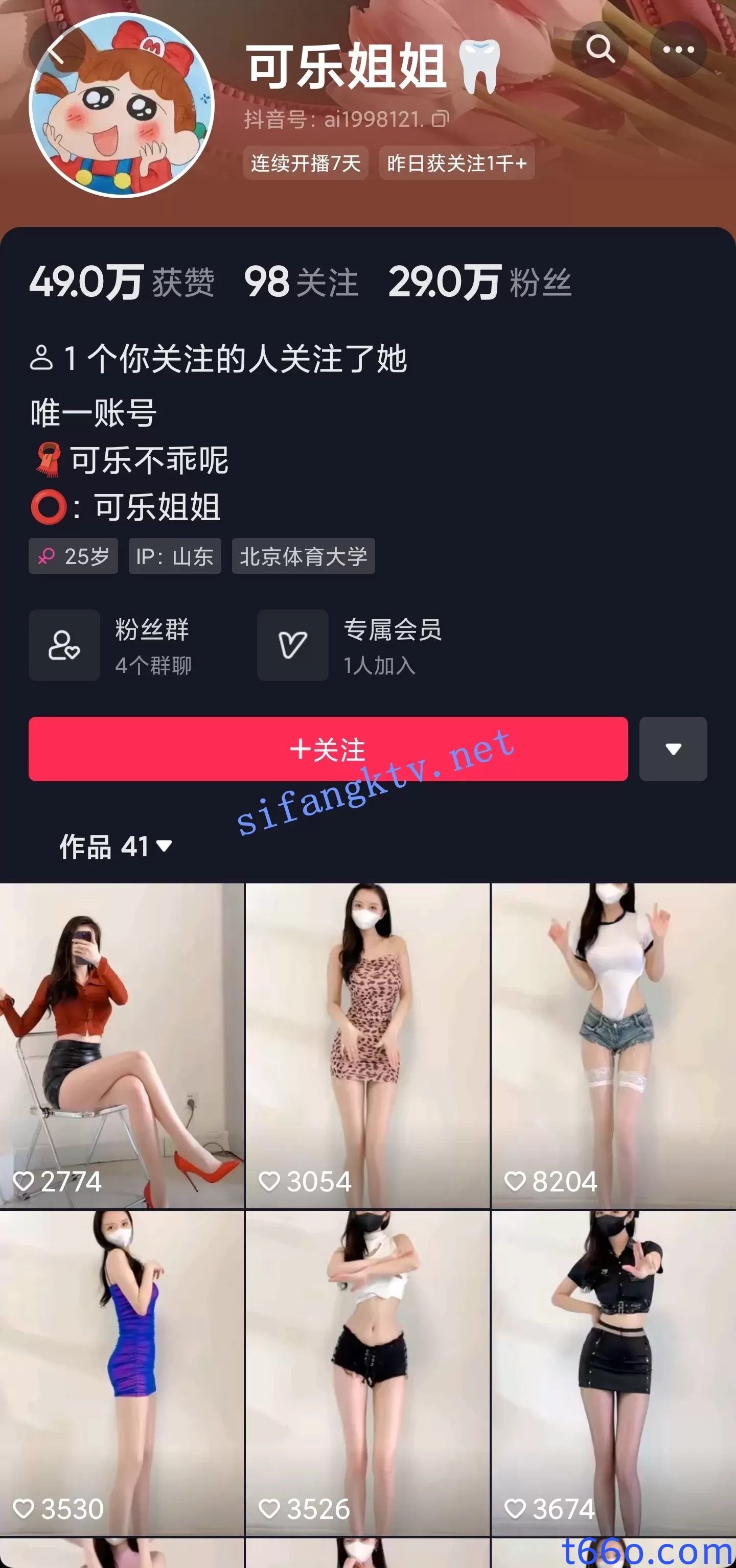Follow this user with +关注

(328, 748)
